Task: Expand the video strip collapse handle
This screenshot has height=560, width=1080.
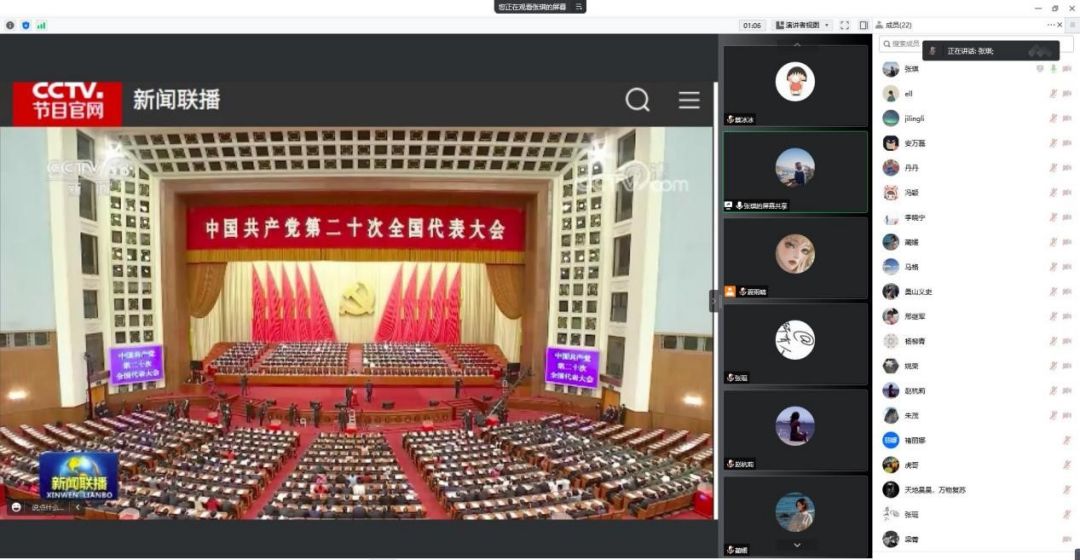Action: click(714, 300)
